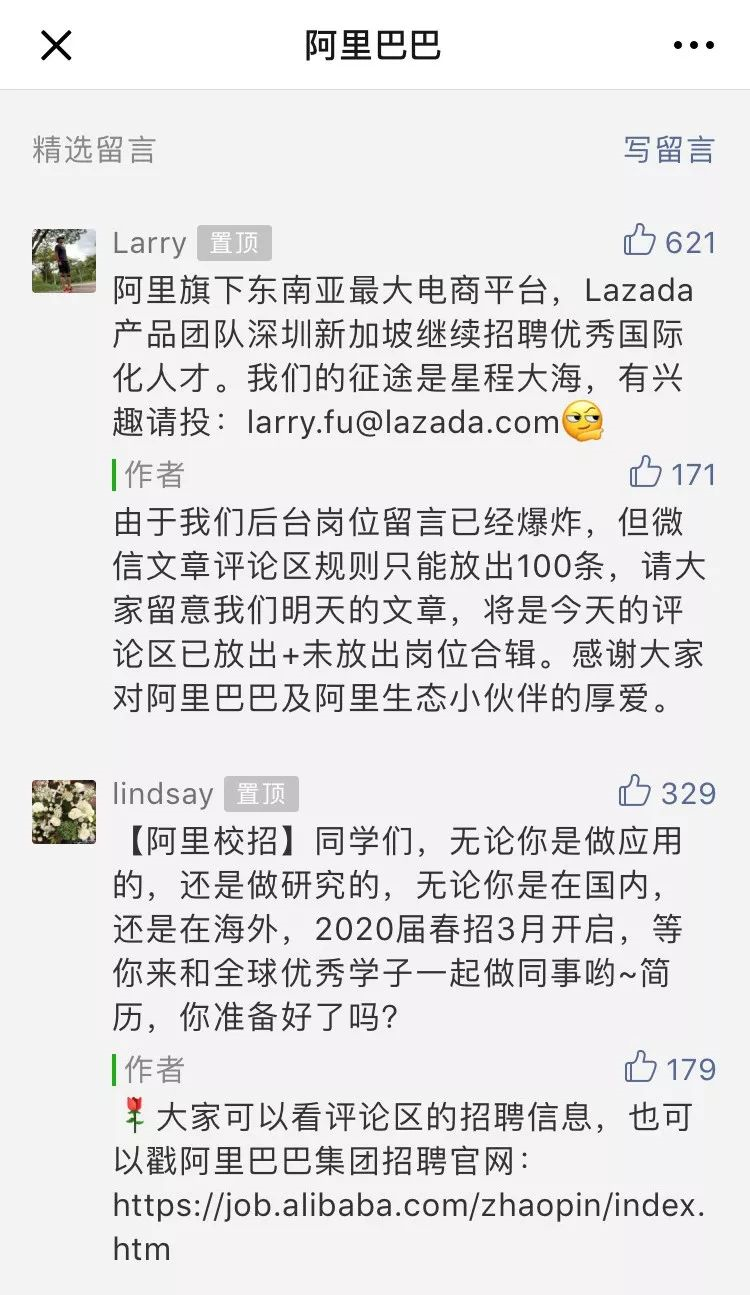Open the three-dot overflow menu
This screenshot has height=1295, width=750.
(694, 45)
